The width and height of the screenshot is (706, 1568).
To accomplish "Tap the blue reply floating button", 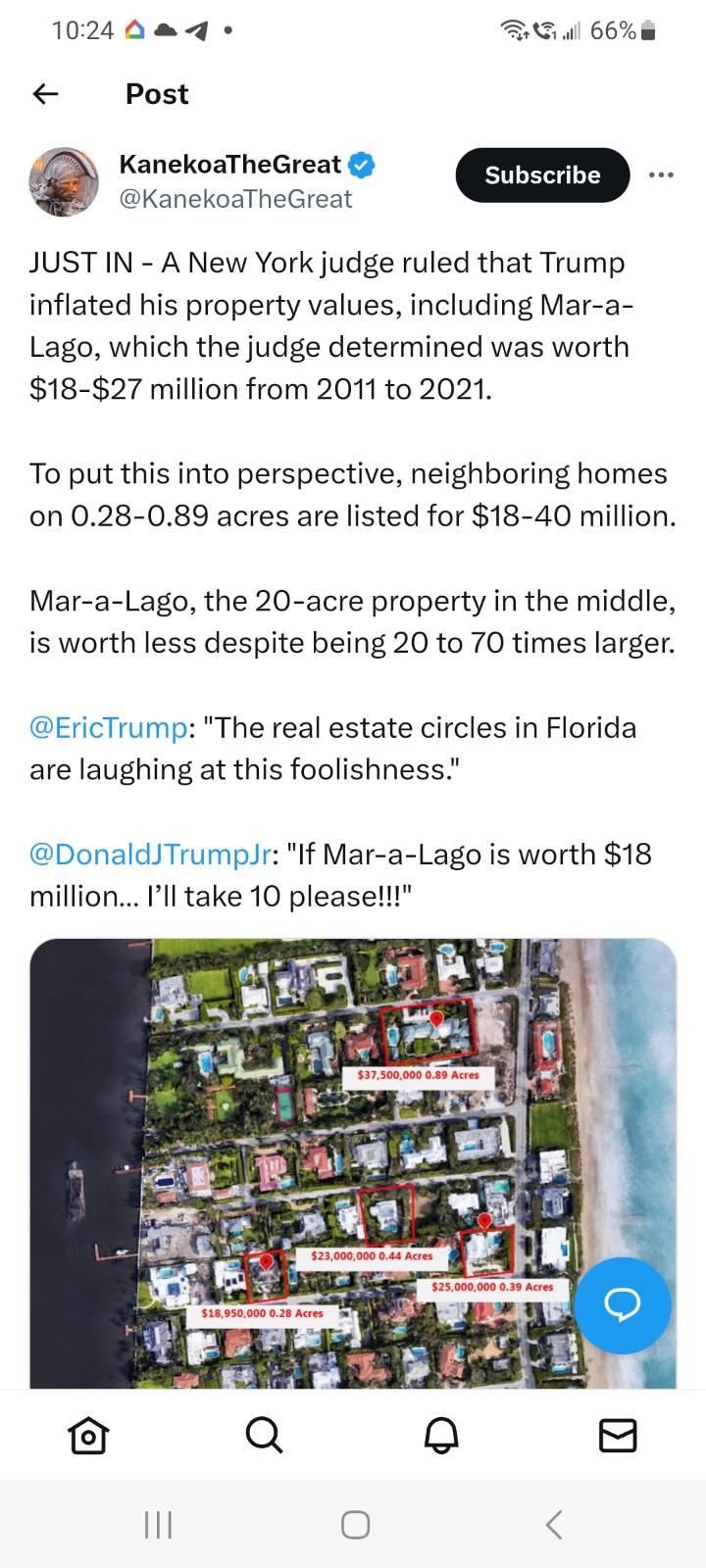I will pyautogui.click(x=623, y=1305).
